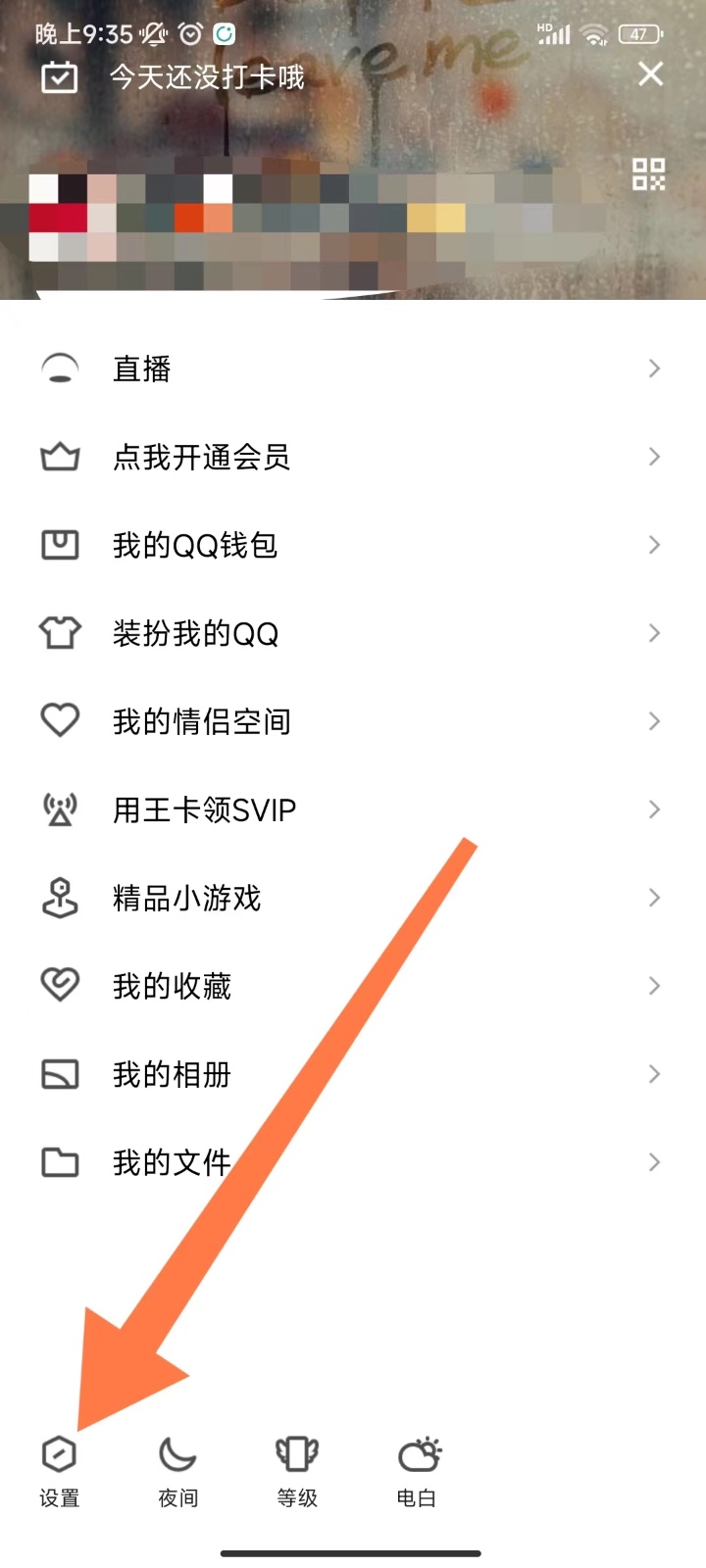Expand 我的相册 with its chevron
706x1568 pixels.
coord(654,1074)
